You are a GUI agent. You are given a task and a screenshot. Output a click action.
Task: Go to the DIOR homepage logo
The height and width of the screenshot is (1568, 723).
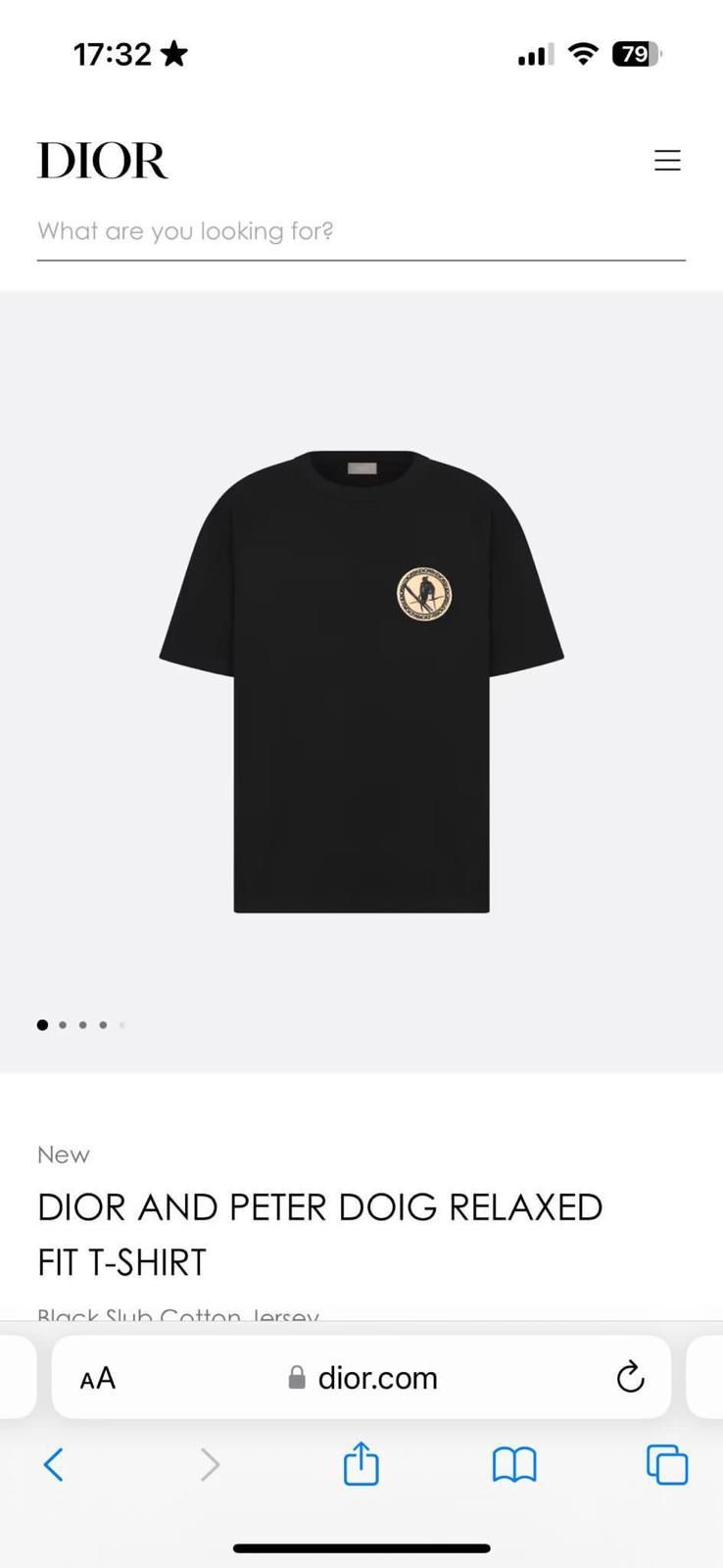tap(102, 159)
